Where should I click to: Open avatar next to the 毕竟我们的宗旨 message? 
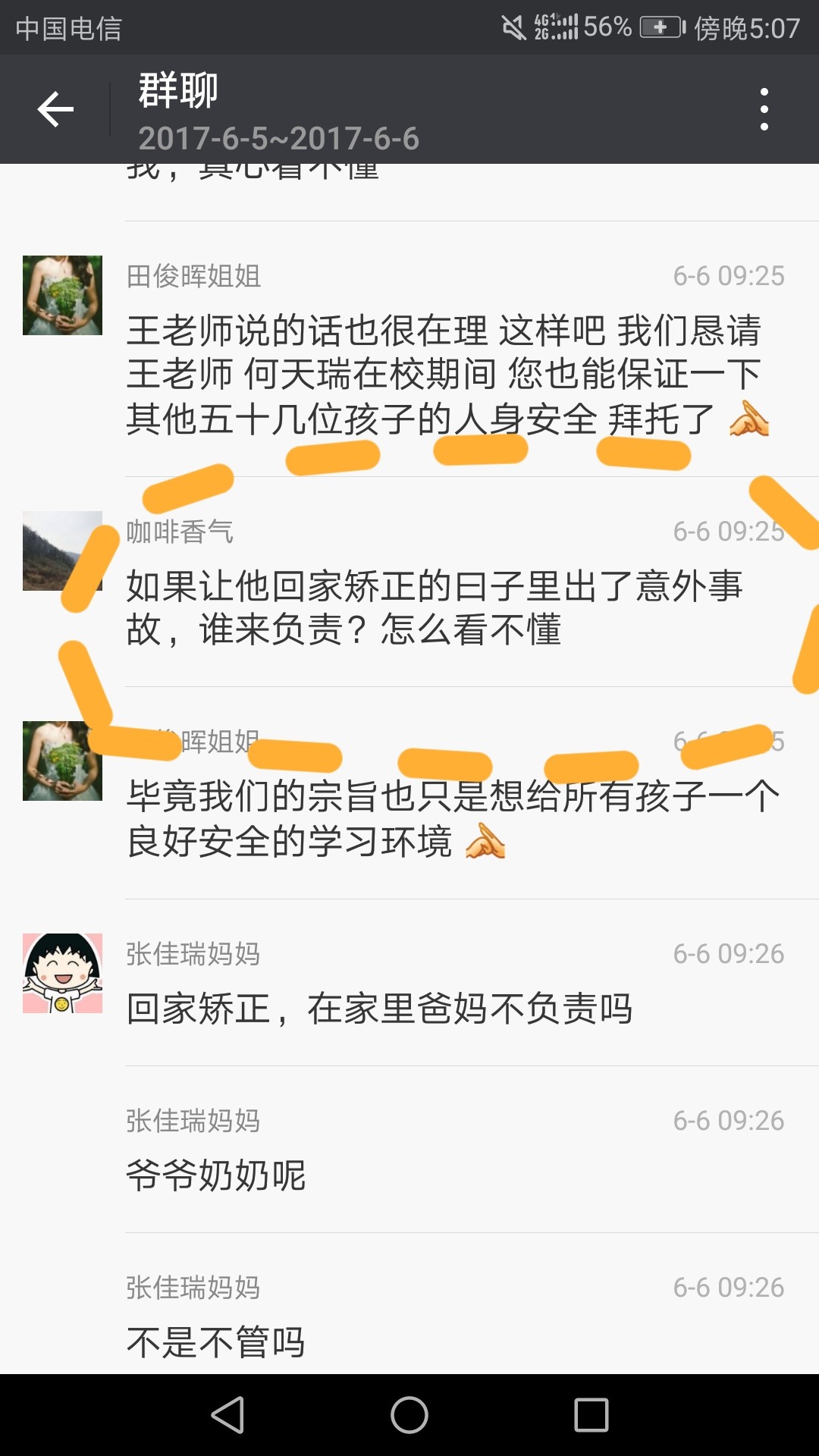pyautogui.click(x=62, y=761)
